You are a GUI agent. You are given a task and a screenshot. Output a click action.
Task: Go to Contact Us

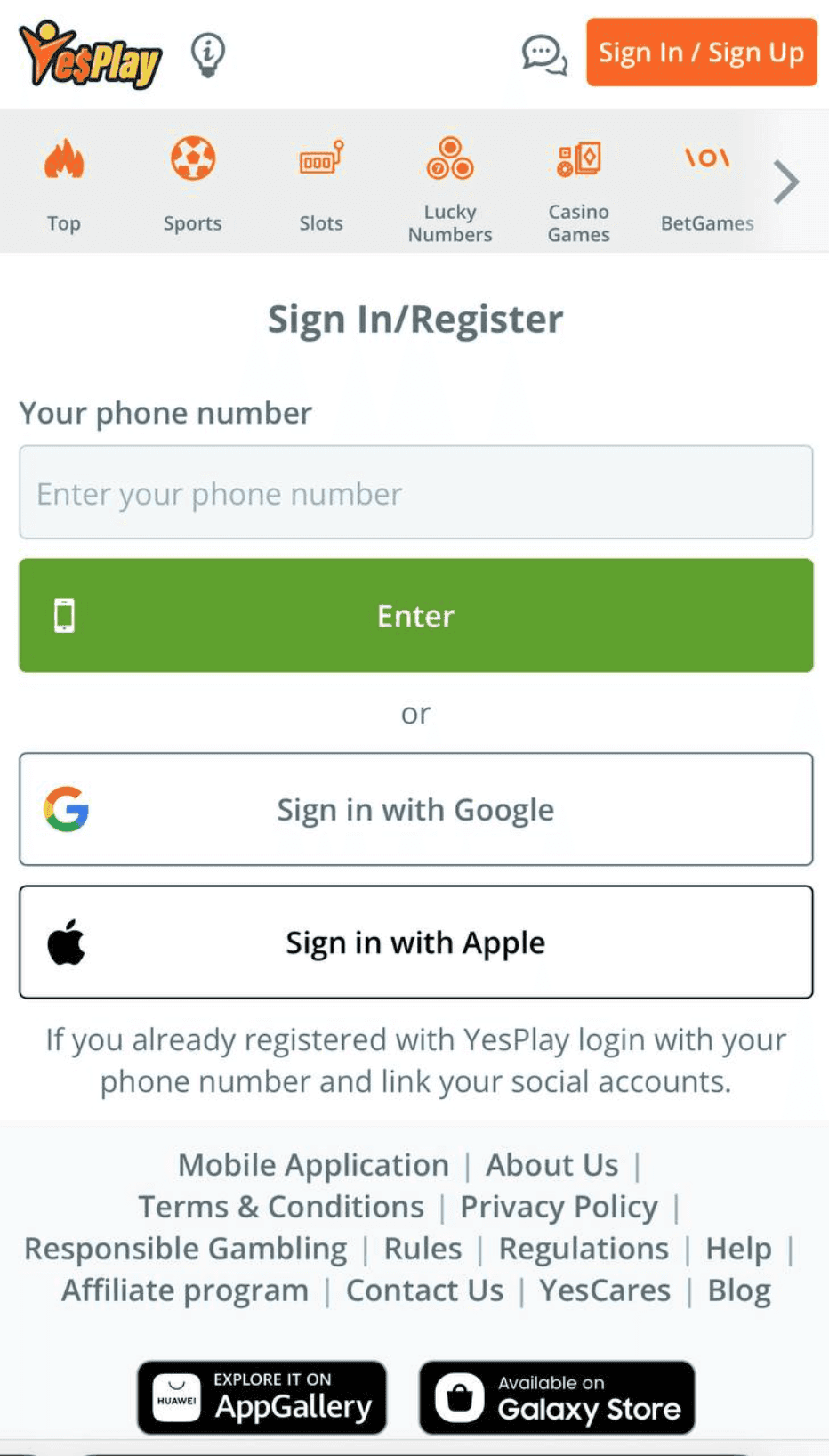424,1290
